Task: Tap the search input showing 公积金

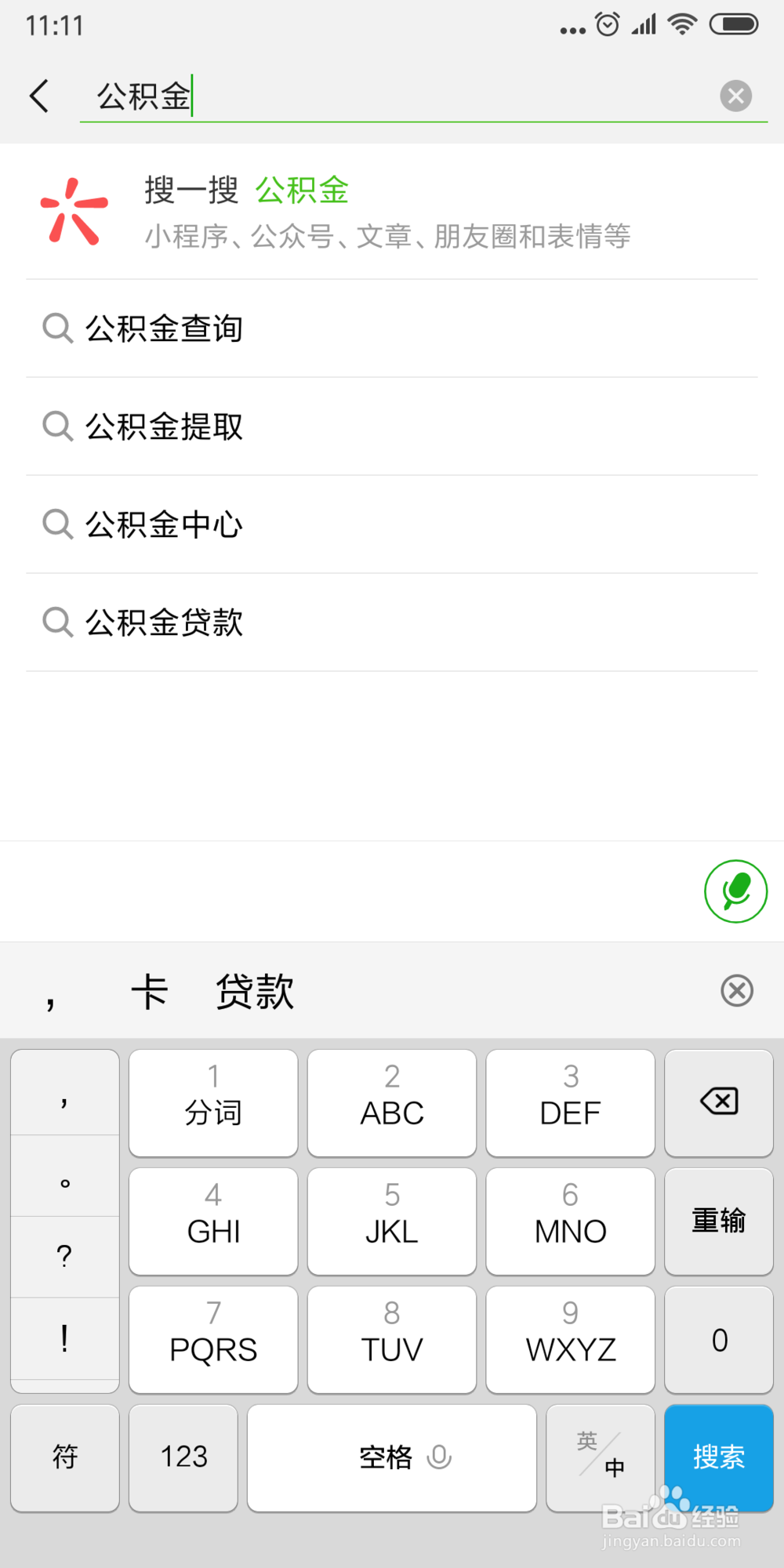Action: tap(314, 96)
